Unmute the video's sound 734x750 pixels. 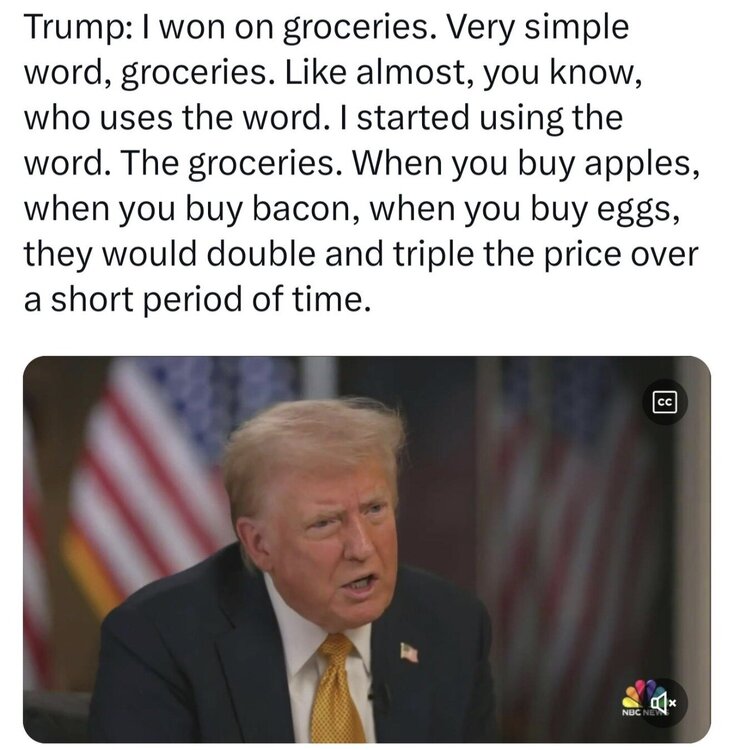(667, 703)
